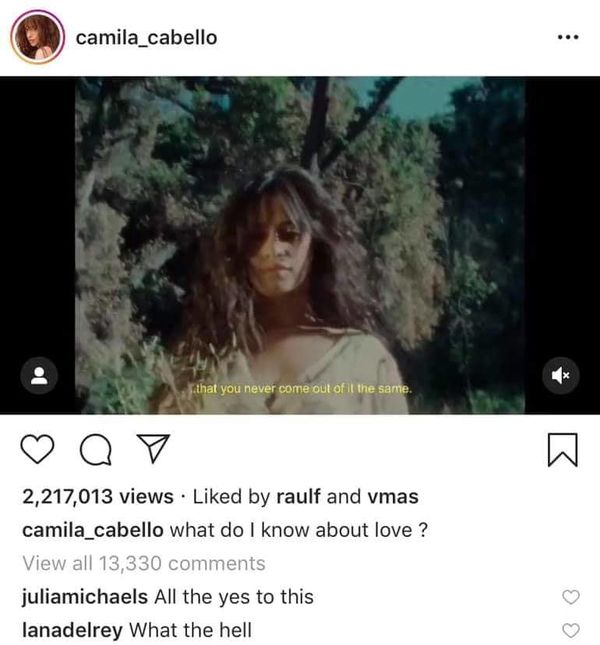Unmute the video sound
Image resolution: width=600 pixels, height=645 pixels.
coord(560,376)
